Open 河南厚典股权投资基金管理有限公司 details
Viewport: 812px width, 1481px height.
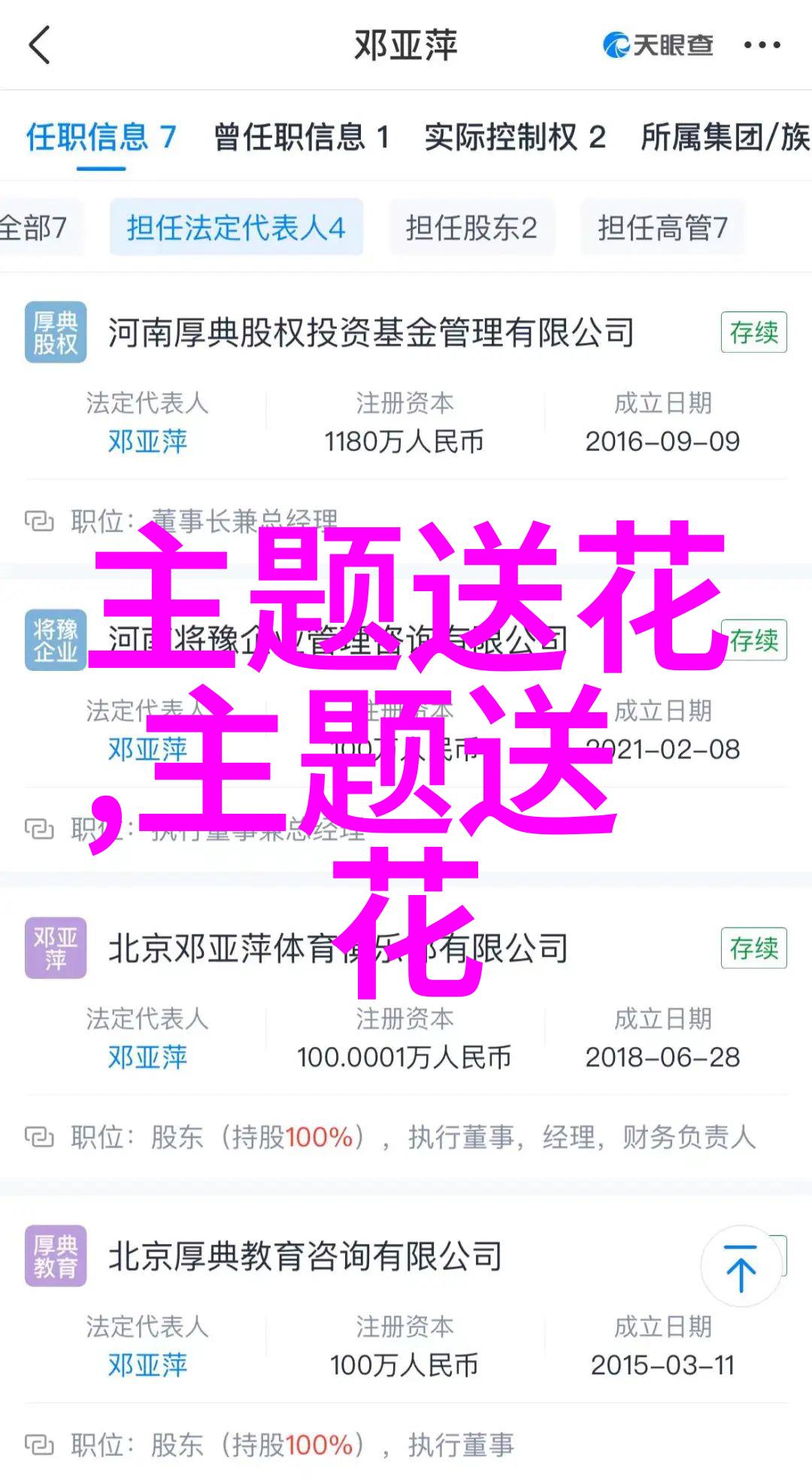pos(371,332)
